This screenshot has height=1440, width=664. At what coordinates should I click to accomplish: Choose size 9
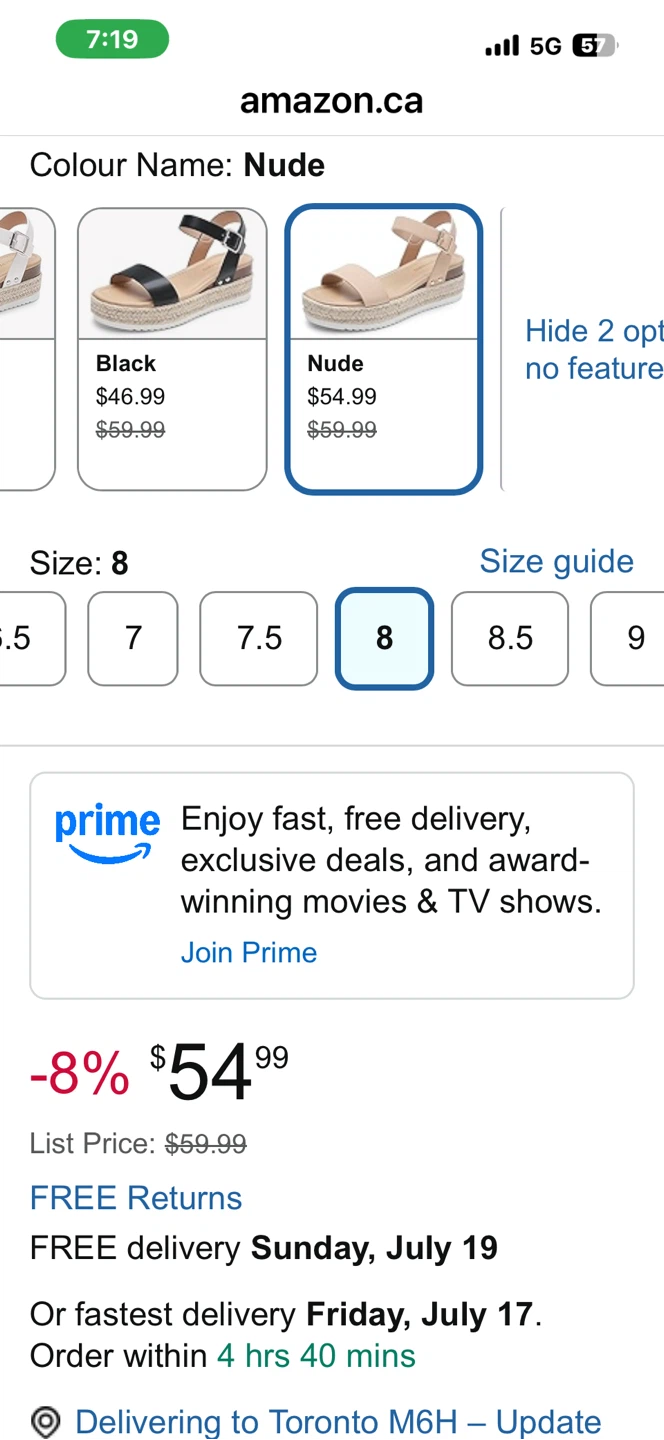[628, 639]
